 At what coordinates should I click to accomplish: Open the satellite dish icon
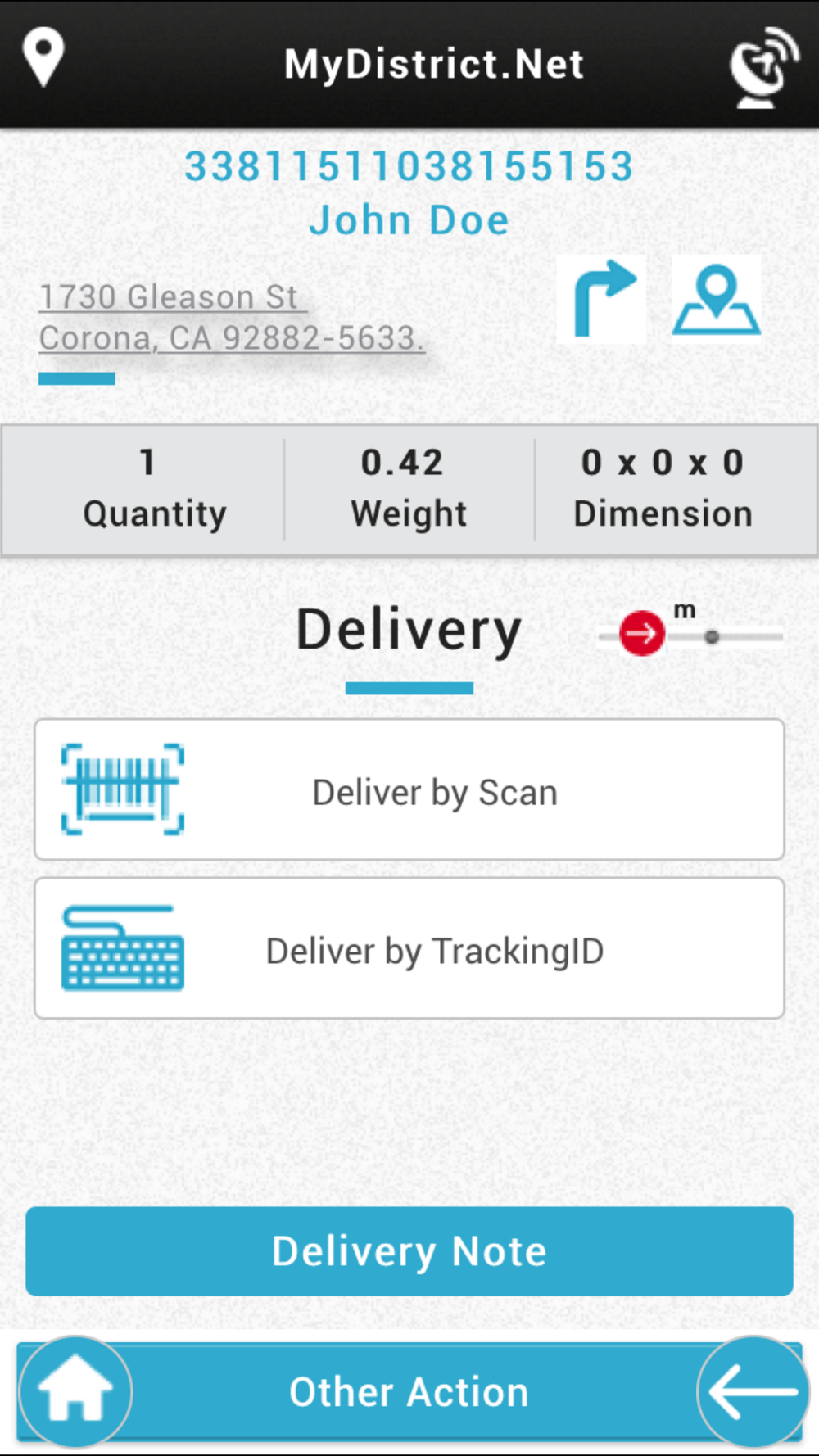(x=764, y=67)
